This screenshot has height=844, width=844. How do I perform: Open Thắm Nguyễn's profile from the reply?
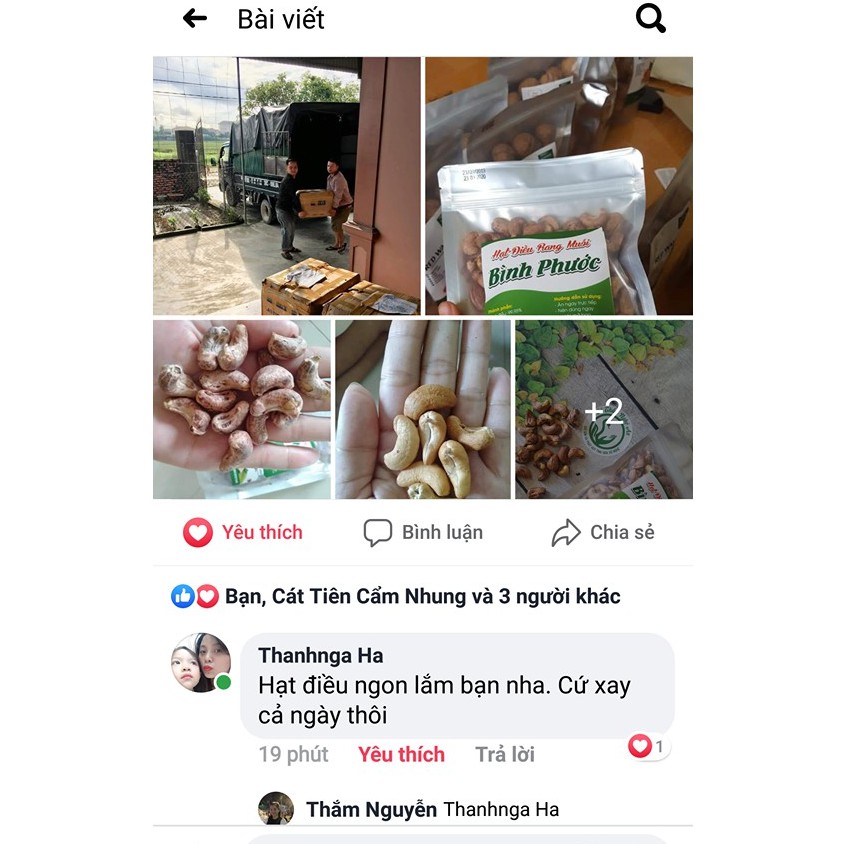(x=371, y=809)
